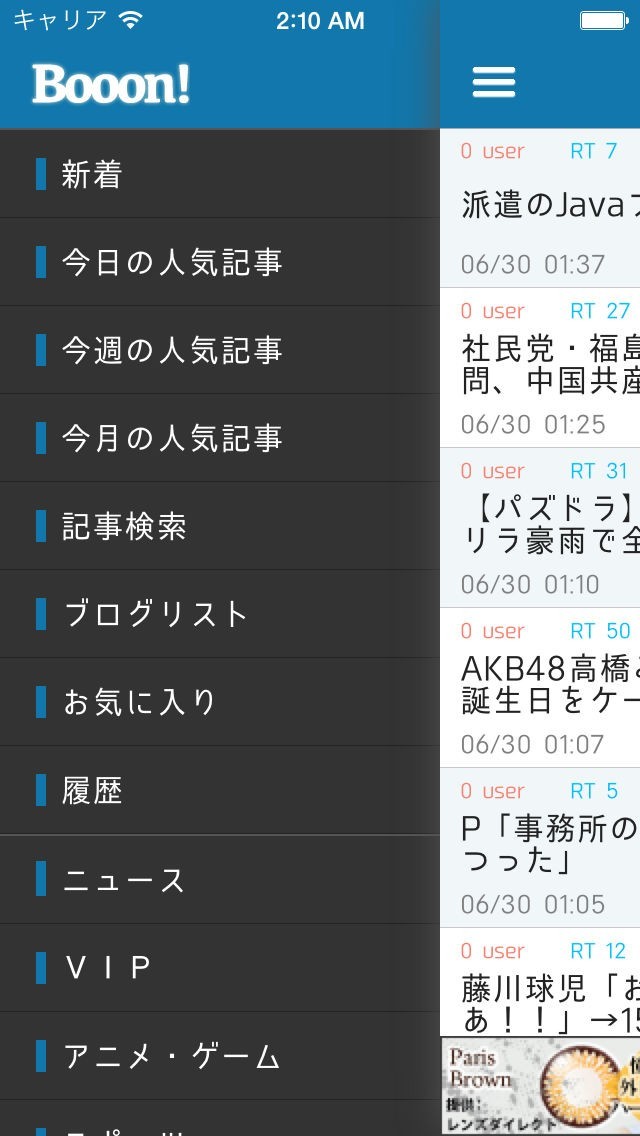Check the 履歴 list
This screenshot has height=1136, width=640.
[220, 790]
